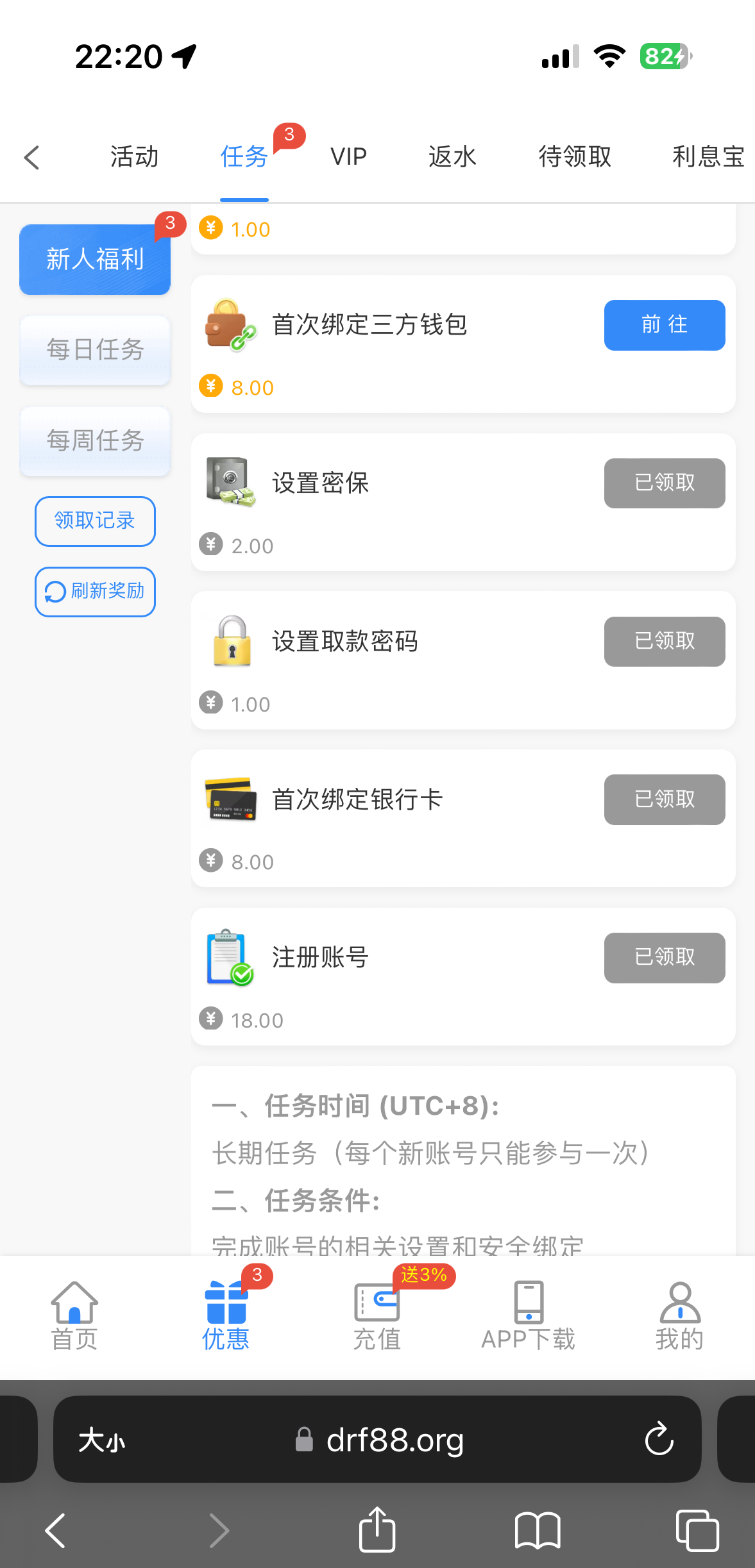Screen dimensions: 755x1568
Task: Open the 待领取 tab
Action: [575, 157]
